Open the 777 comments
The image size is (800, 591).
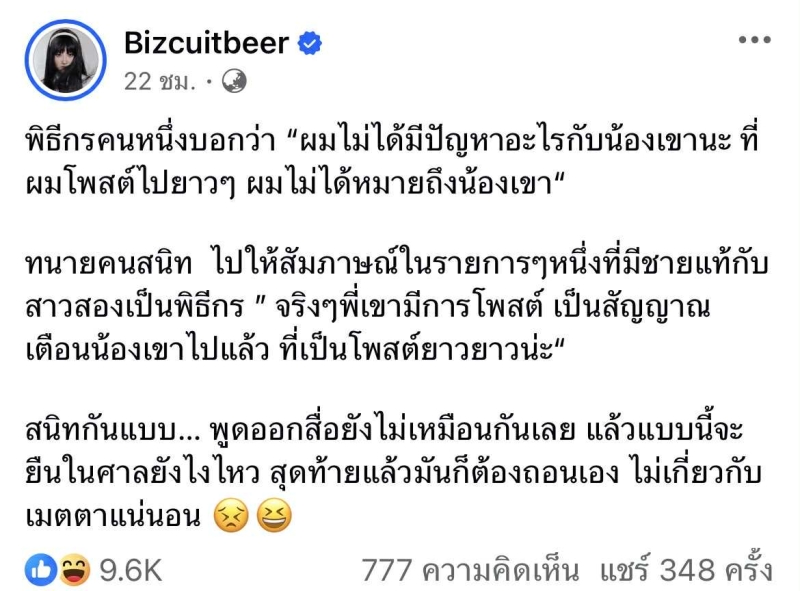pyautogui.click(x=470, y=570)
